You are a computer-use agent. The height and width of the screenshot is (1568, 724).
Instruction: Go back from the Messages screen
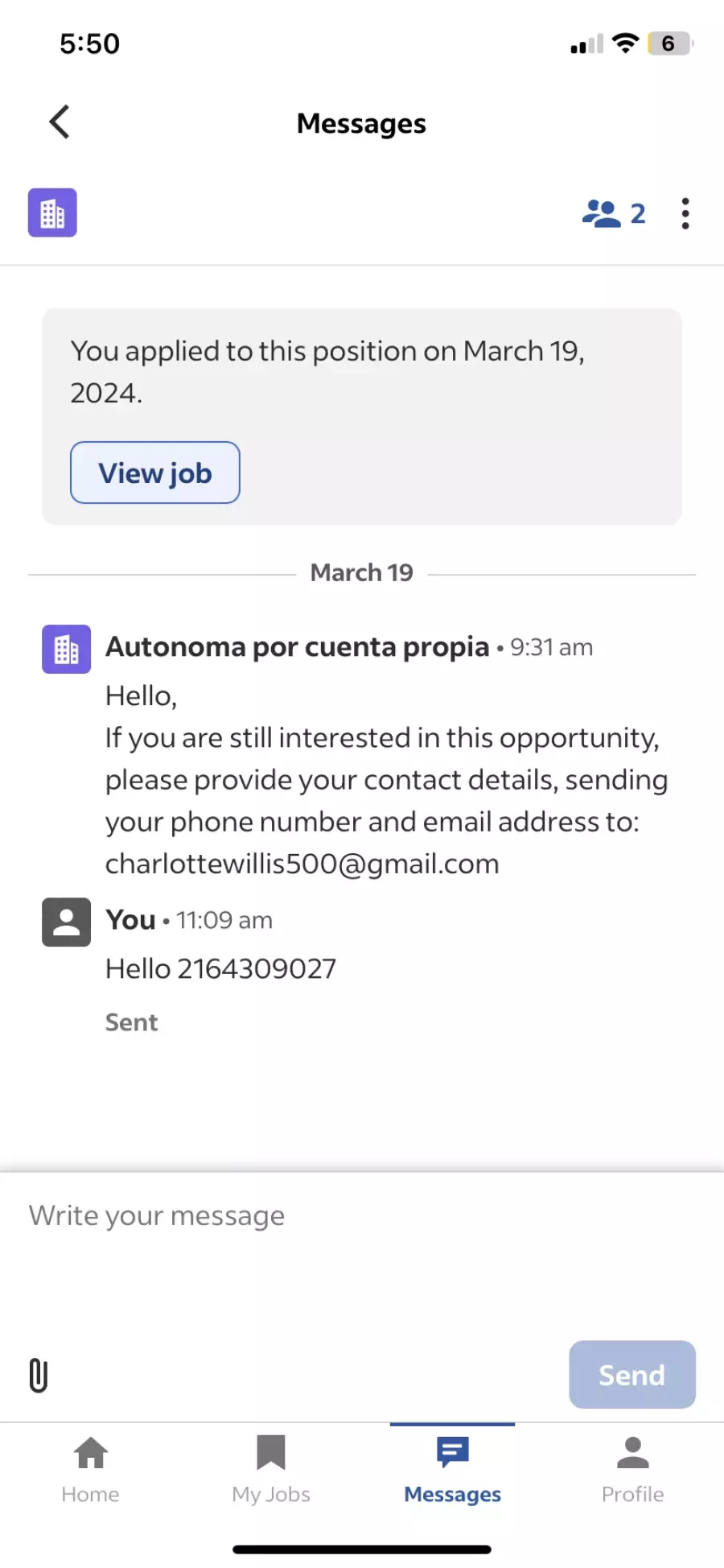click(x=60, y=122)
